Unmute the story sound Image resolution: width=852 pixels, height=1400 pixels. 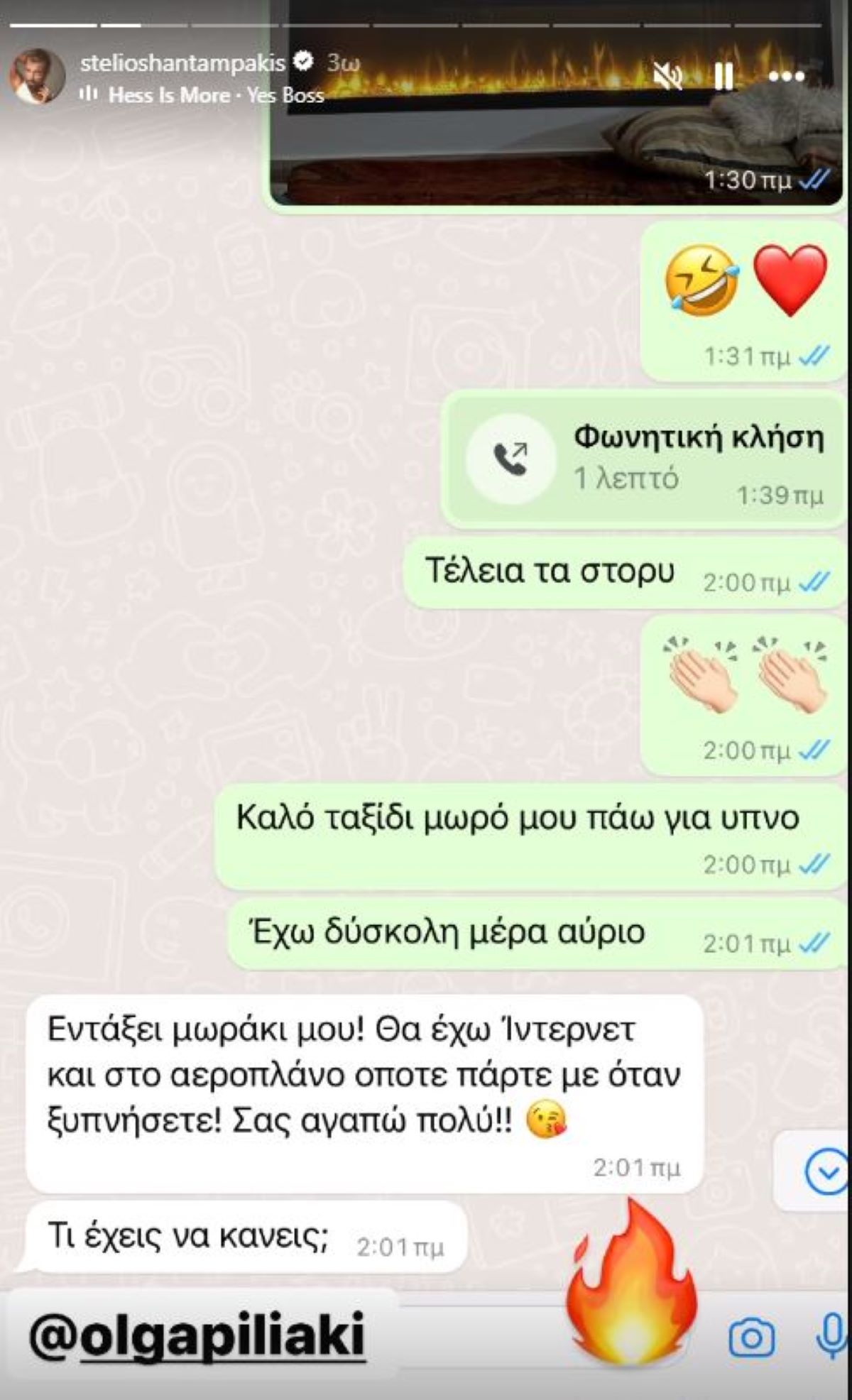[667, 75]
